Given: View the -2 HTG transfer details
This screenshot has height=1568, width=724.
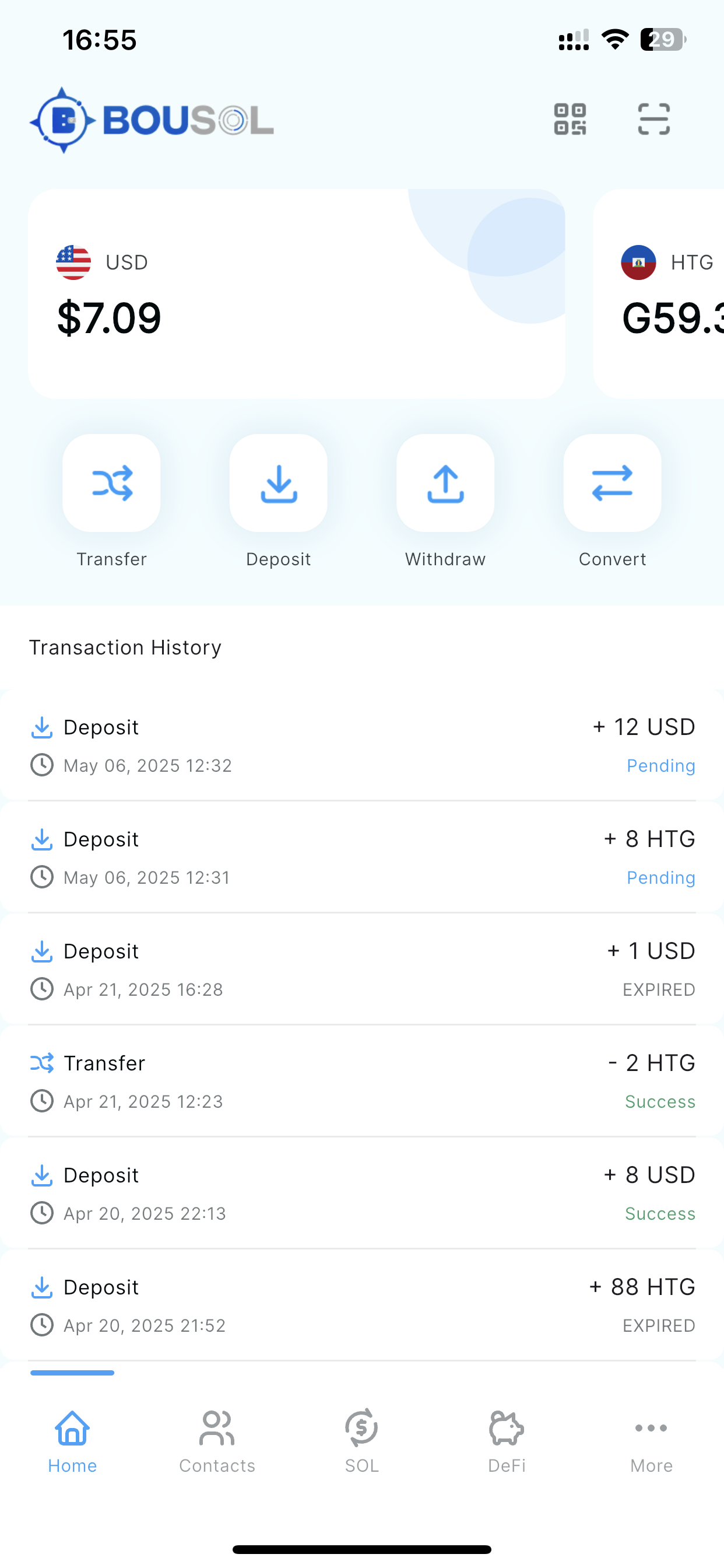Looking at the screenshot, I should 362,1081.
